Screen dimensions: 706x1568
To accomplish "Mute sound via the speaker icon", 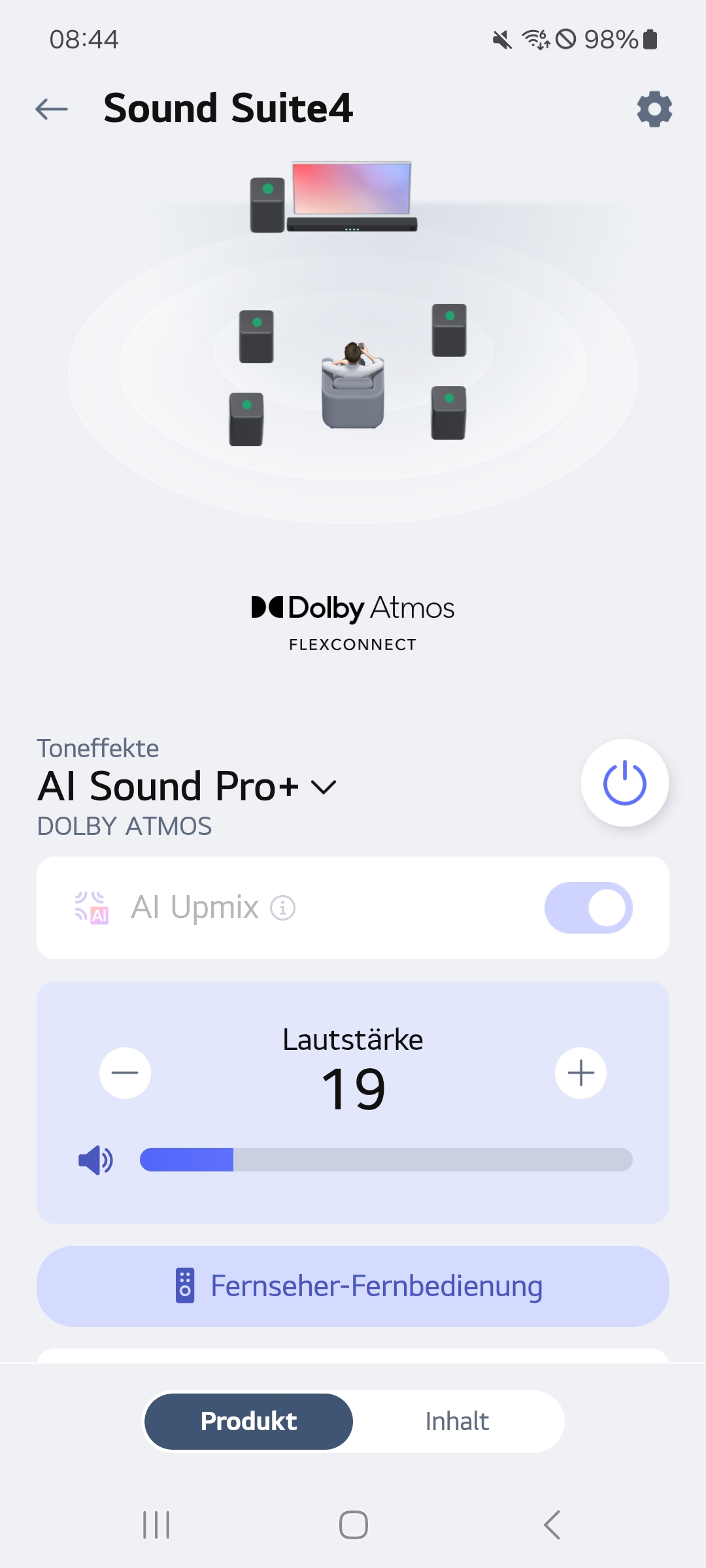I will pyautogui.click(x=95, y=1160).
